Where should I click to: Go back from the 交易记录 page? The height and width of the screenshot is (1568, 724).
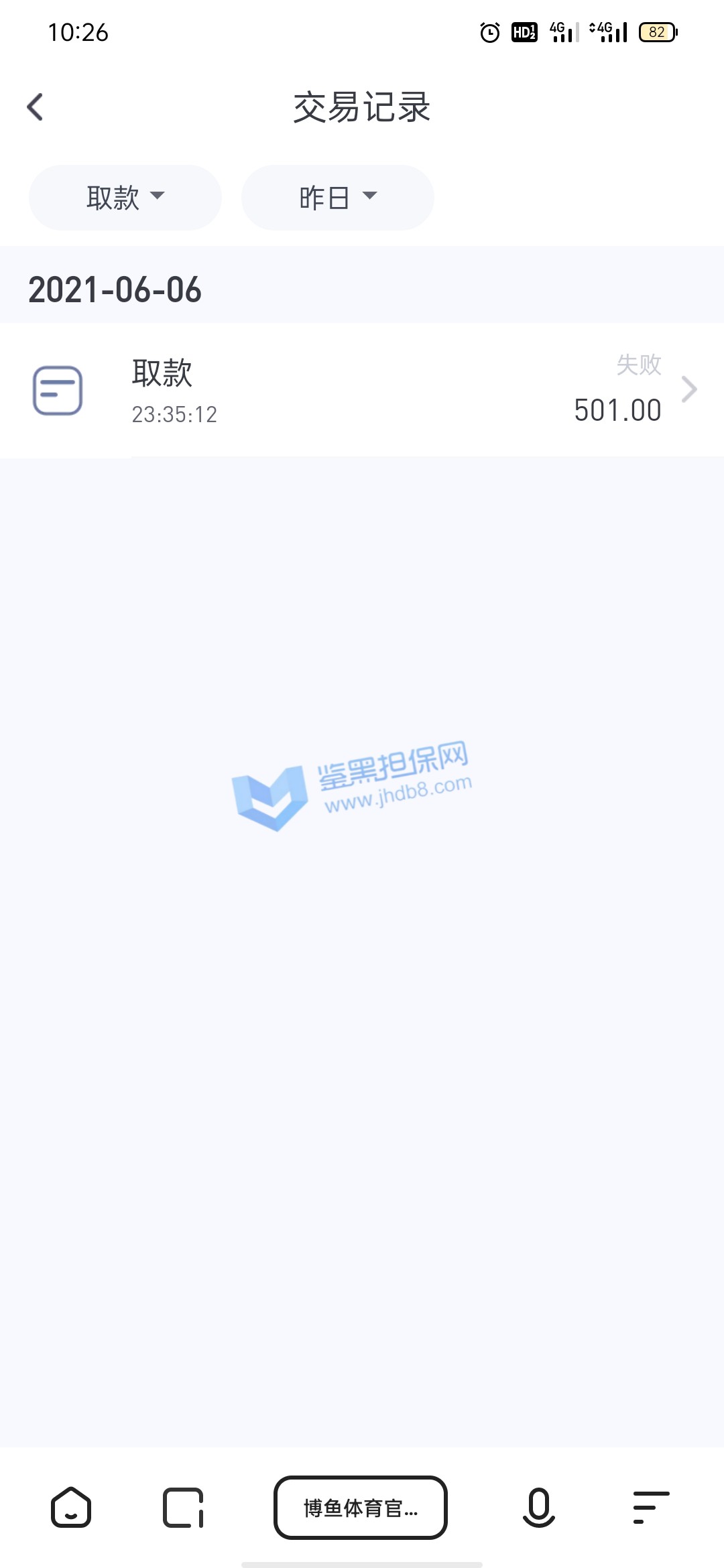(x=36, y=107)
